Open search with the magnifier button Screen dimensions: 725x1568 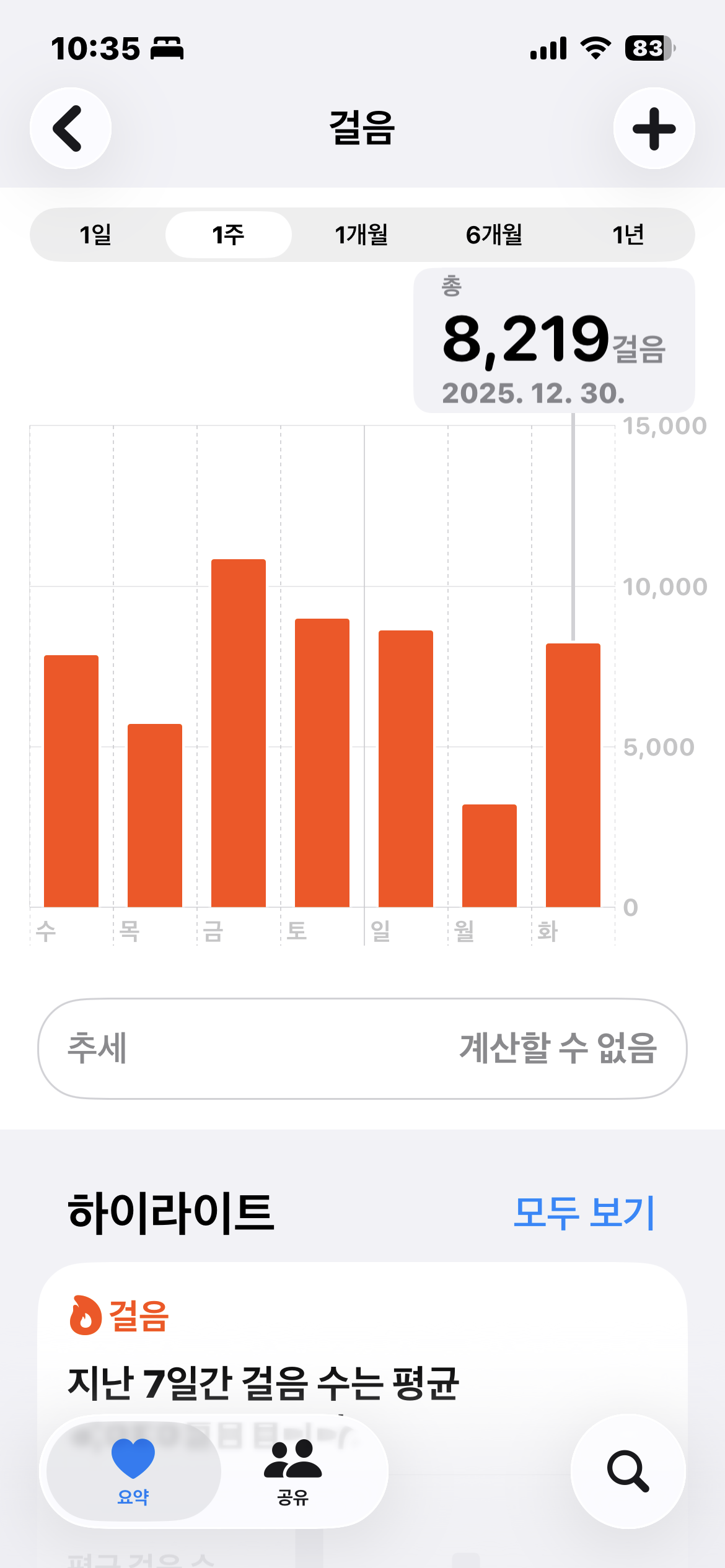[628, 1471]
